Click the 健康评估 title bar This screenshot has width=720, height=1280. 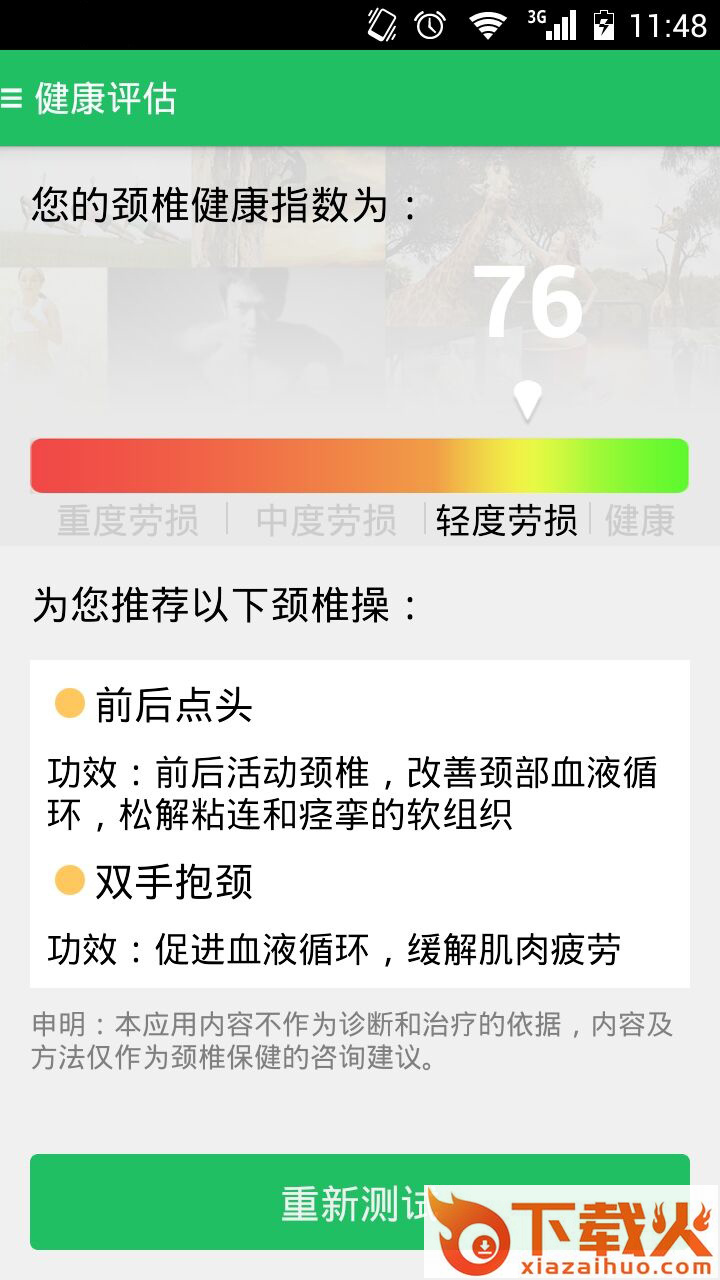click(104, 98)
